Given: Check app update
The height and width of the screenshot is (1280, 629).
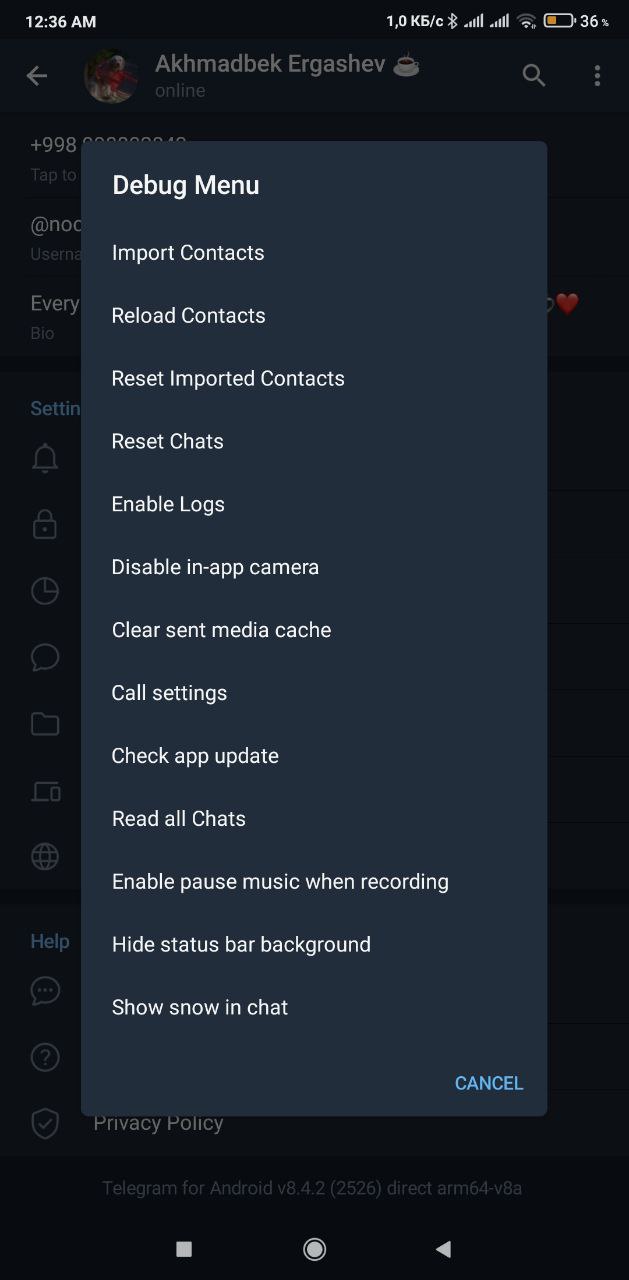Looking at the screenshot, I should (195, 757).
